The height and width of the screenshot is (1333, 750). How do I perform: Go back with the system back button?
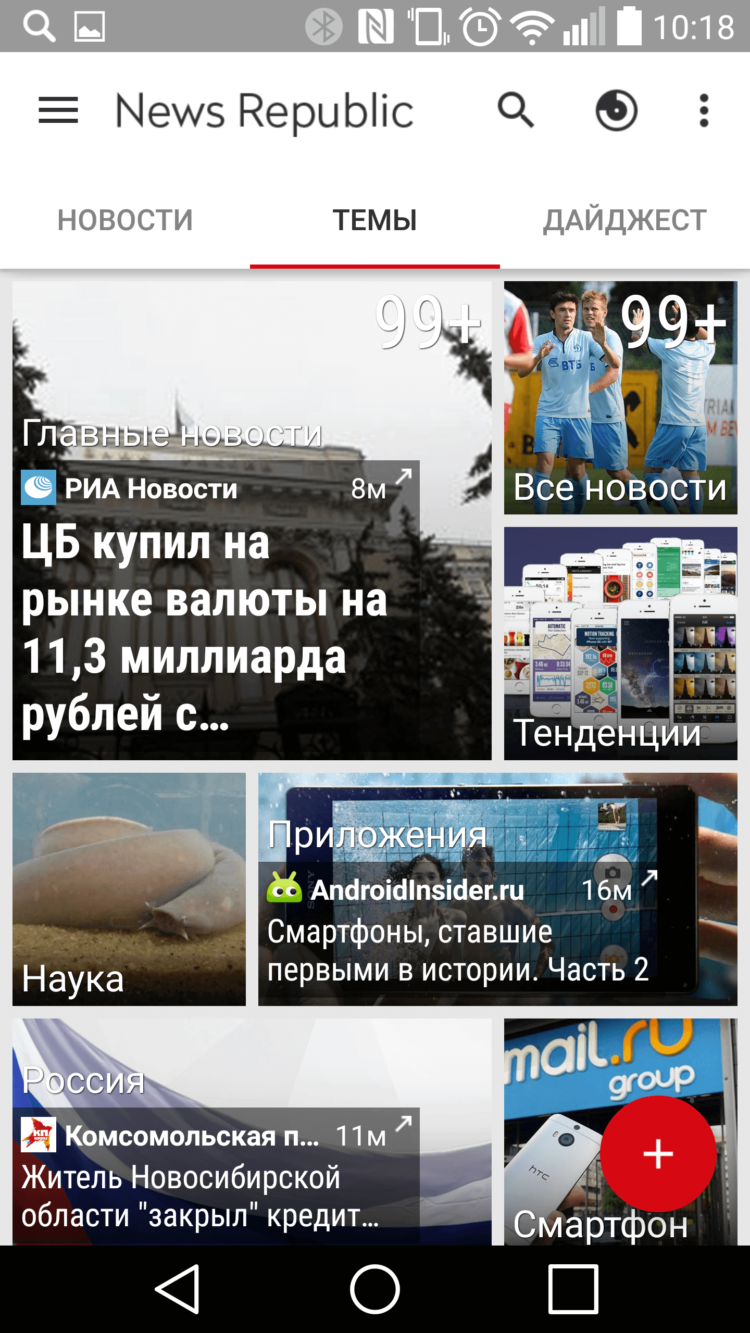pos(178,1289)
